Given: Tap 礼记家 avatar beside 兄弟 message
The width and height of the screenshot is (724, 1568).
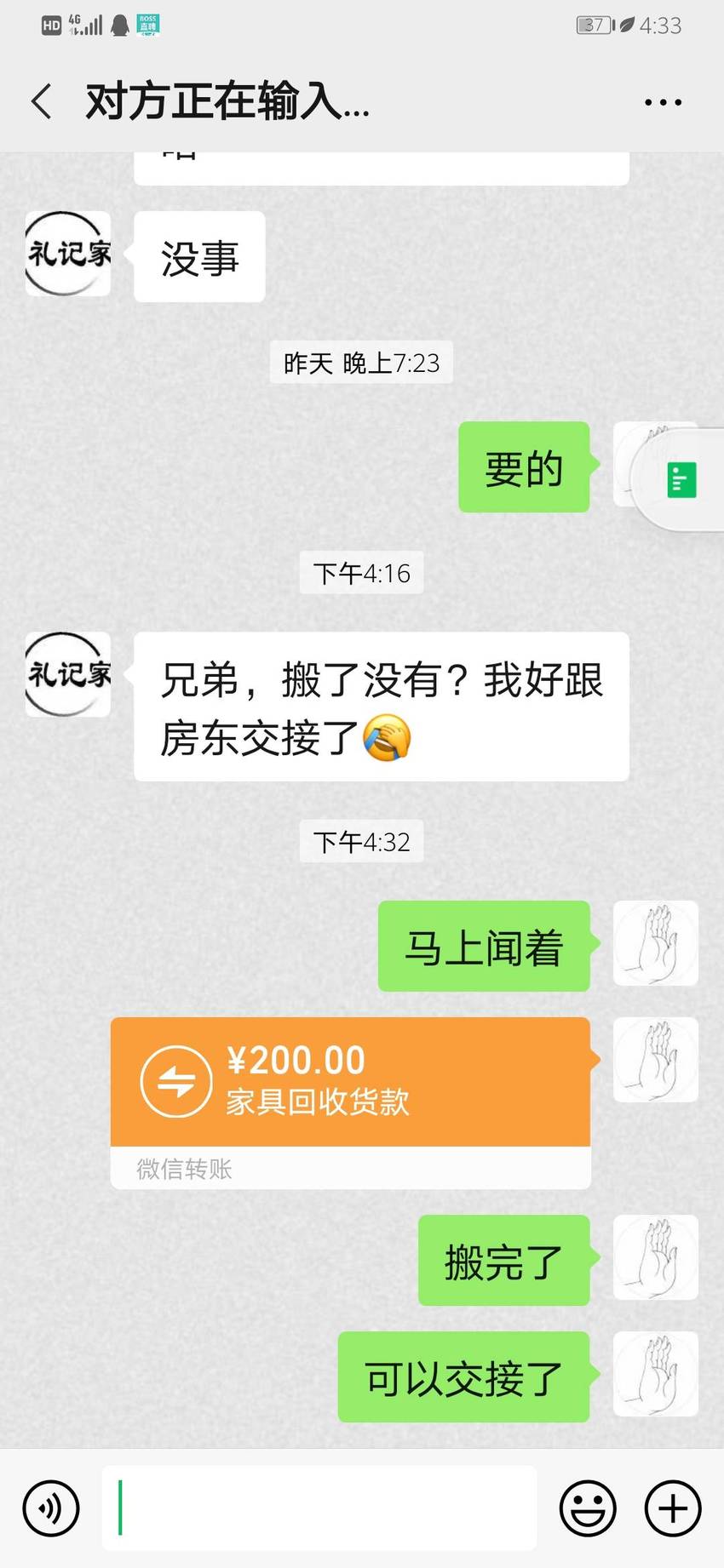Looking at the screenshot, I should pos(68,674).
